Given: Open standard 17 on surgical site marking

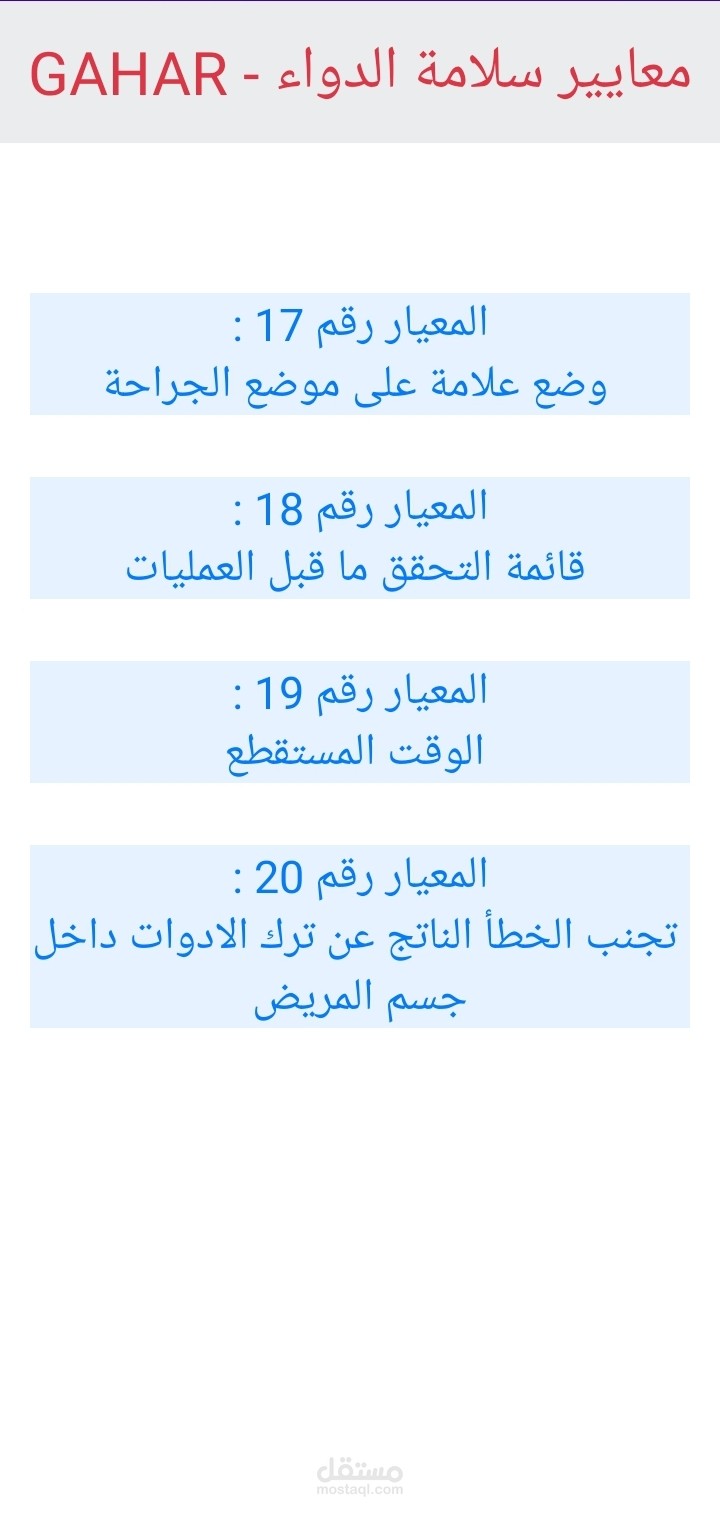Looking at the screenshot, I should [x=360, y=354].
